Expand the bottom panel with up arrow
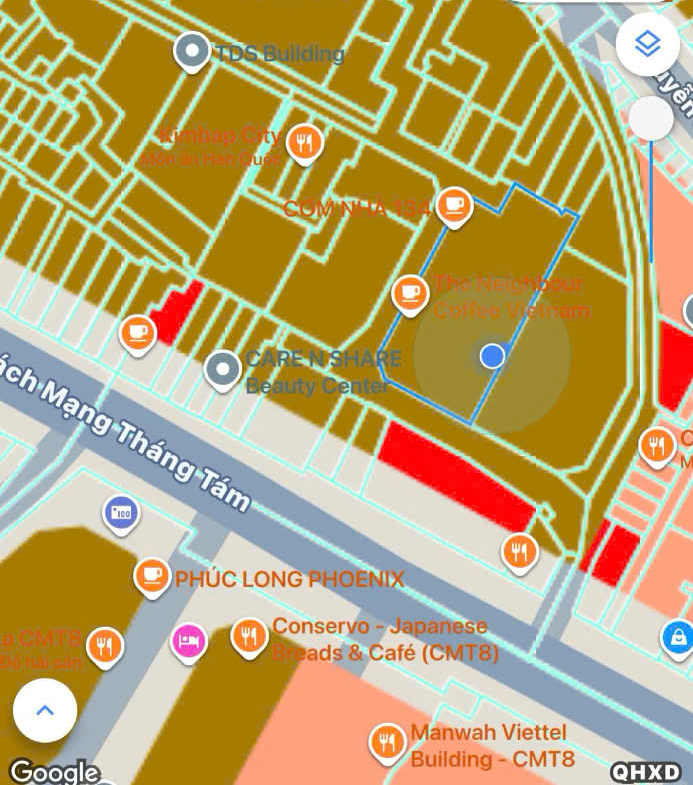The height and width of the screenshot is (785, 693). [x=44, y=710]
